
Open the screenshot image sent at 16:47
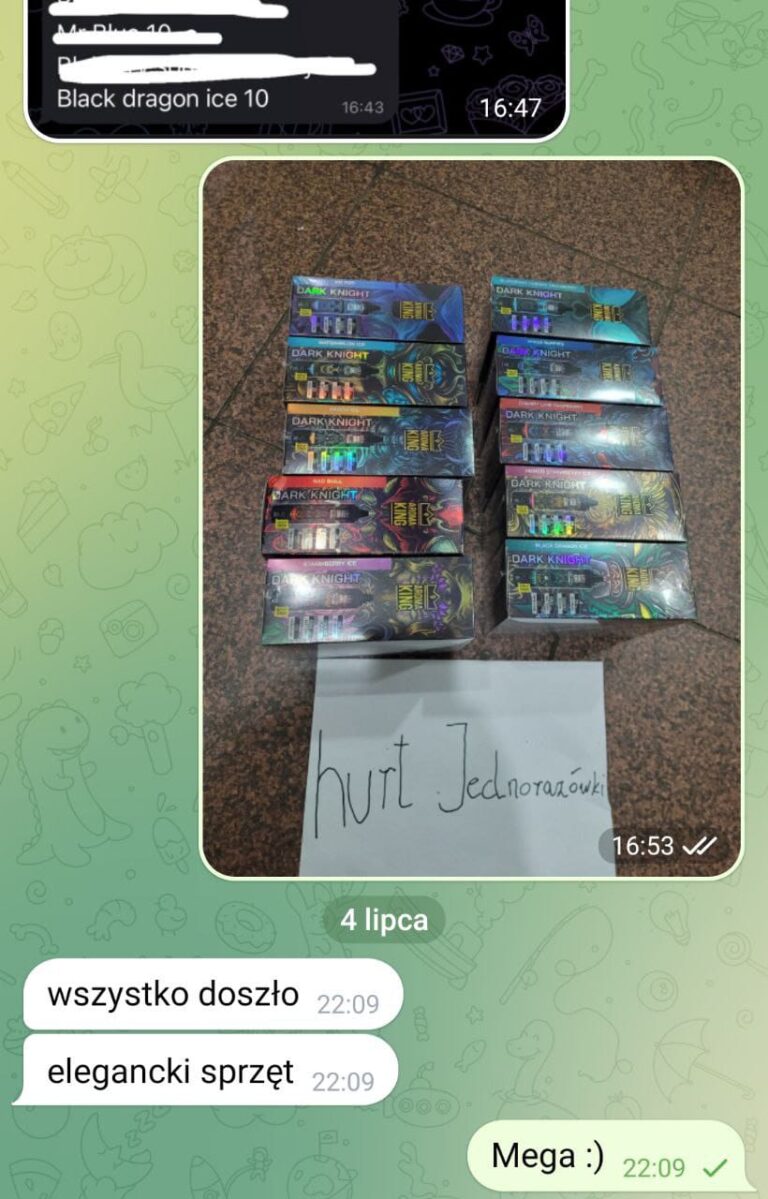tap(296, 66)
